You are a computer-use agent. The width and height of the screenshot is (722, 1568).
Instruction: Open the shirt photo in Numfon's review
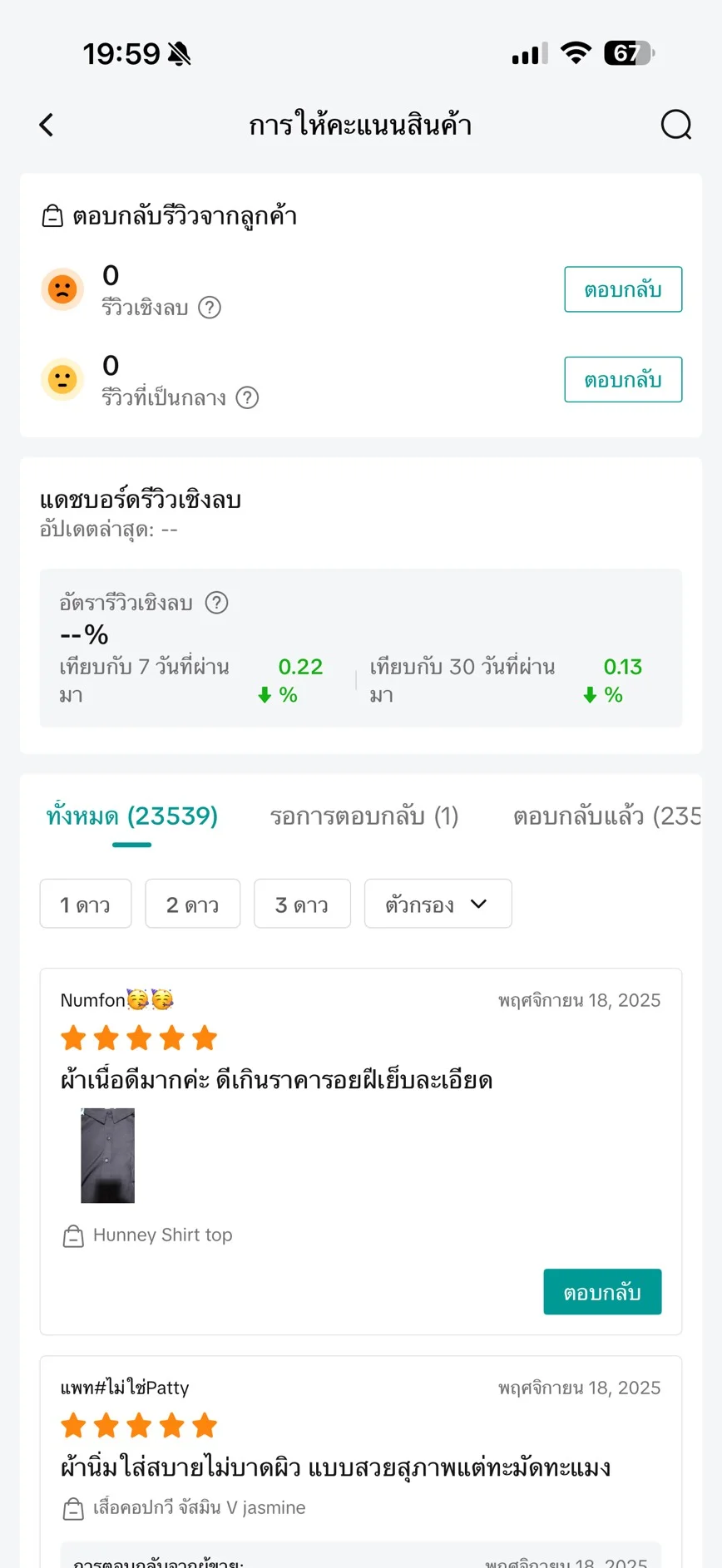(x=106, y=1156)
